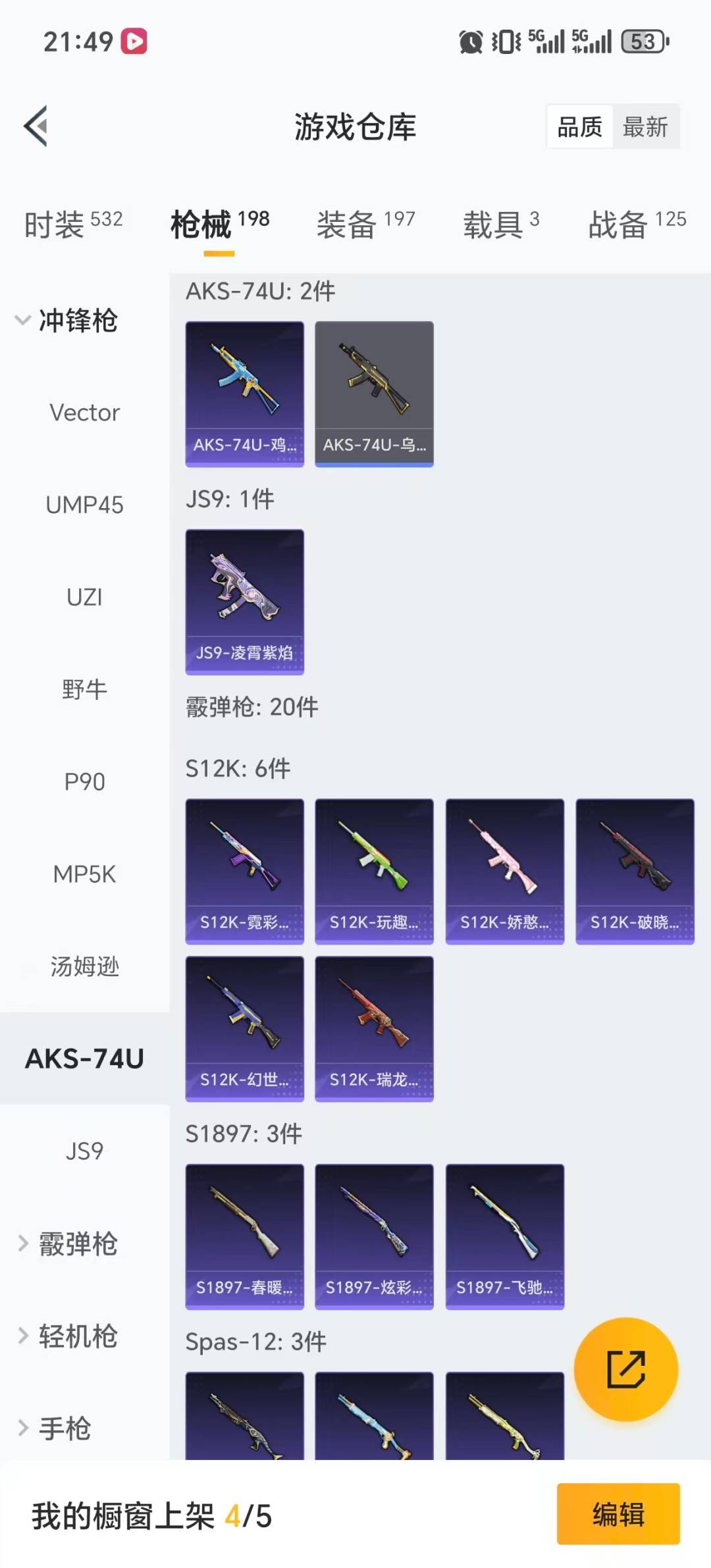Switch to the 时装 tab
This screenshot has height=1568, width=711.
(72, 224)
